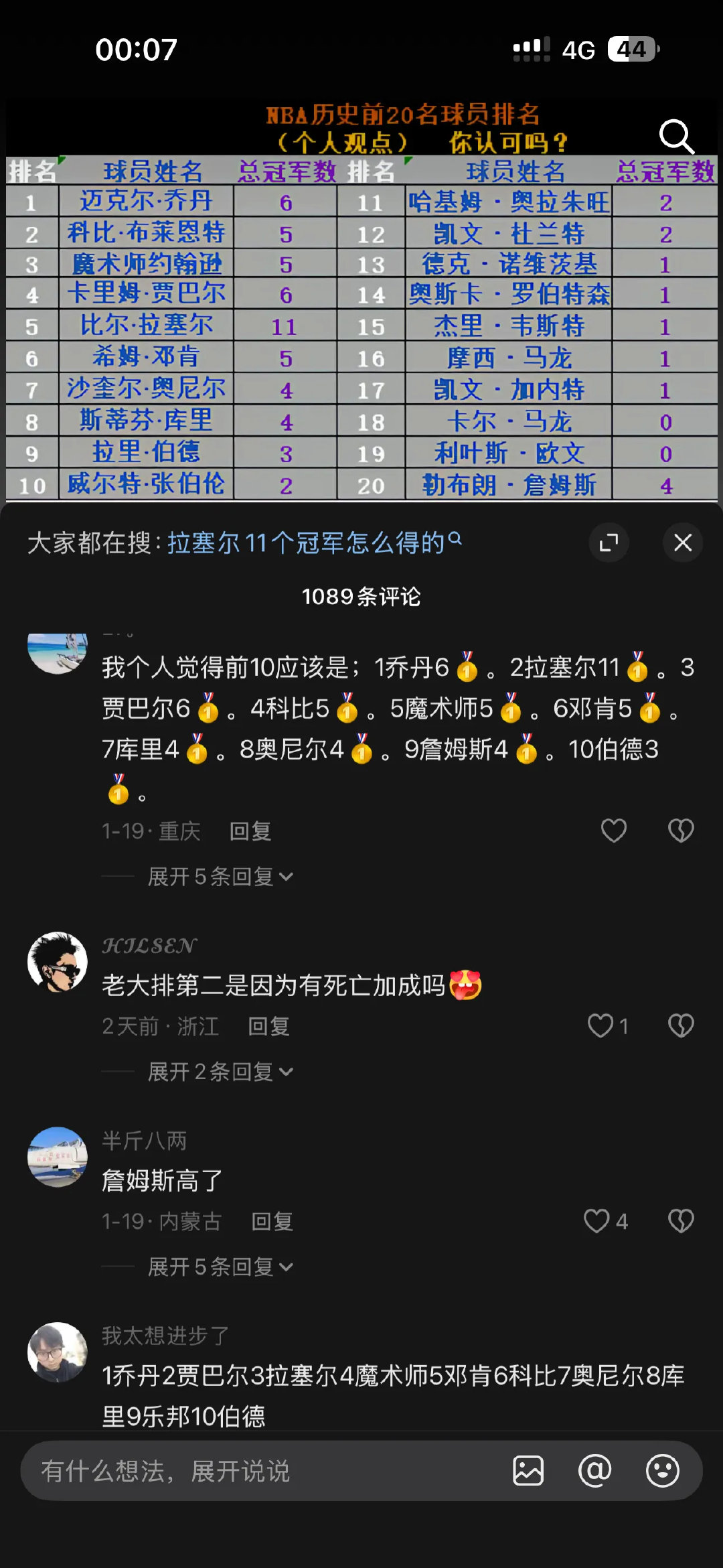The height and width of the screenshot is (1568, 723).
Task: Reply to the first comment via 回复
Action: coord(250,831)
